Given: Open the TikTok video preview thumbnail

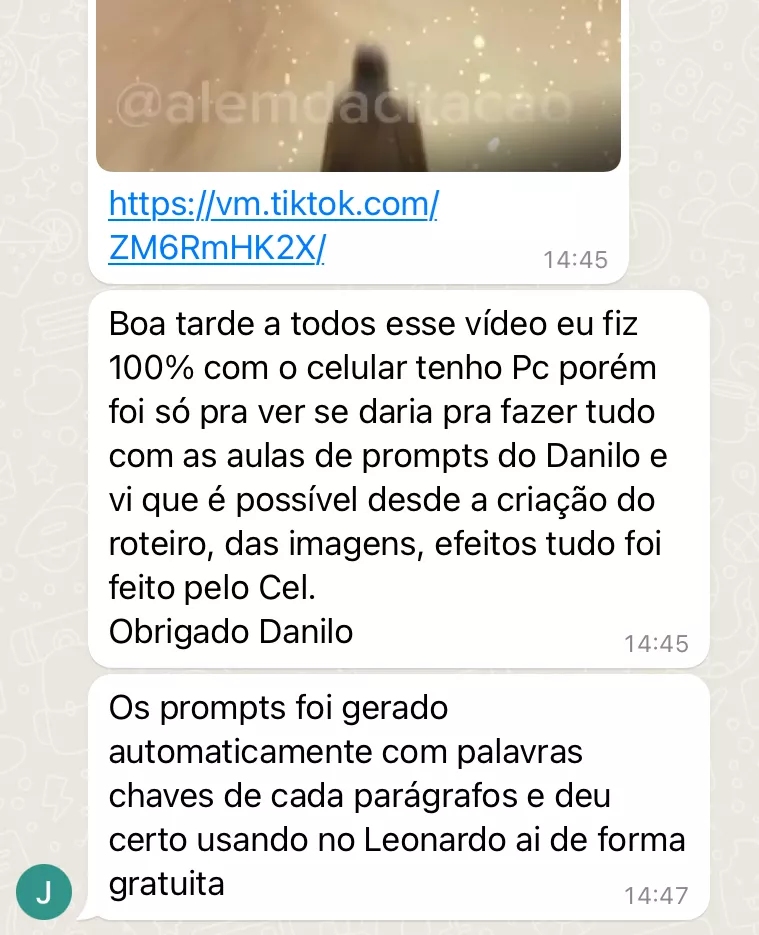Looking at the screenshot, I should (x=358, y=85).
